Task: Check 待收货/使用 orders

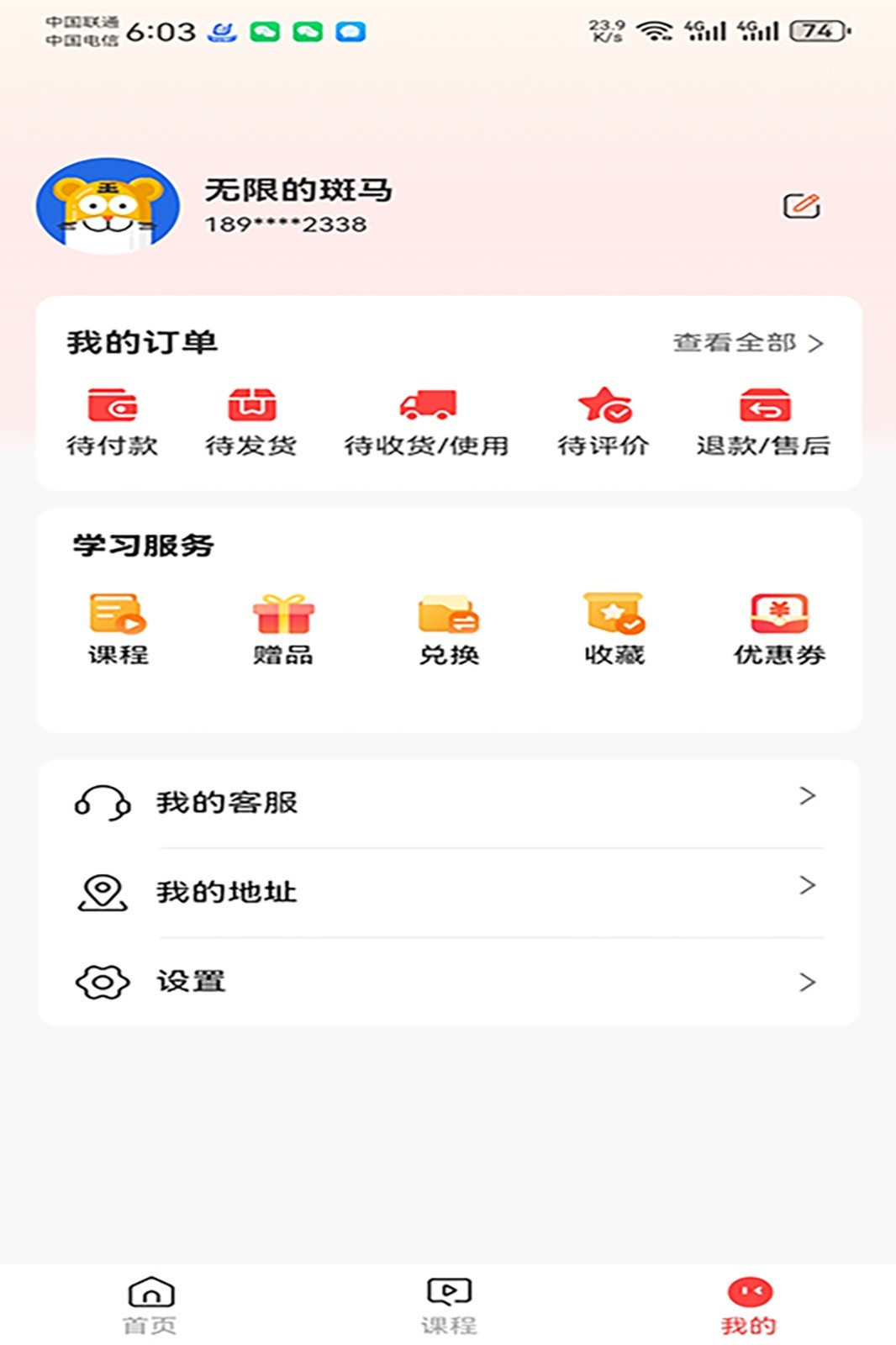Action: coord(427,422)
